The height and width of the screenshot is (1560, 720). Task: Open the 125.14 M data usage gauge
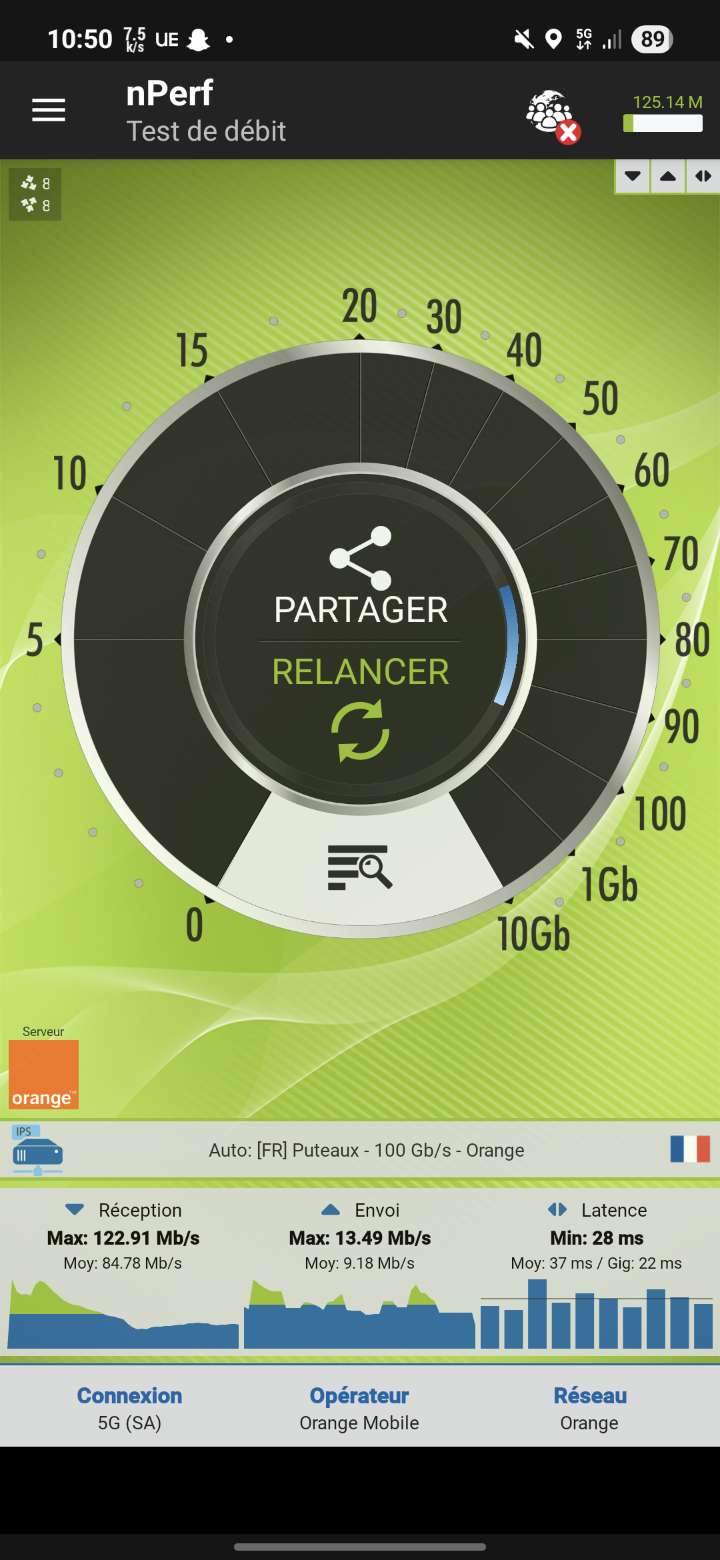(x=665, y=115)
